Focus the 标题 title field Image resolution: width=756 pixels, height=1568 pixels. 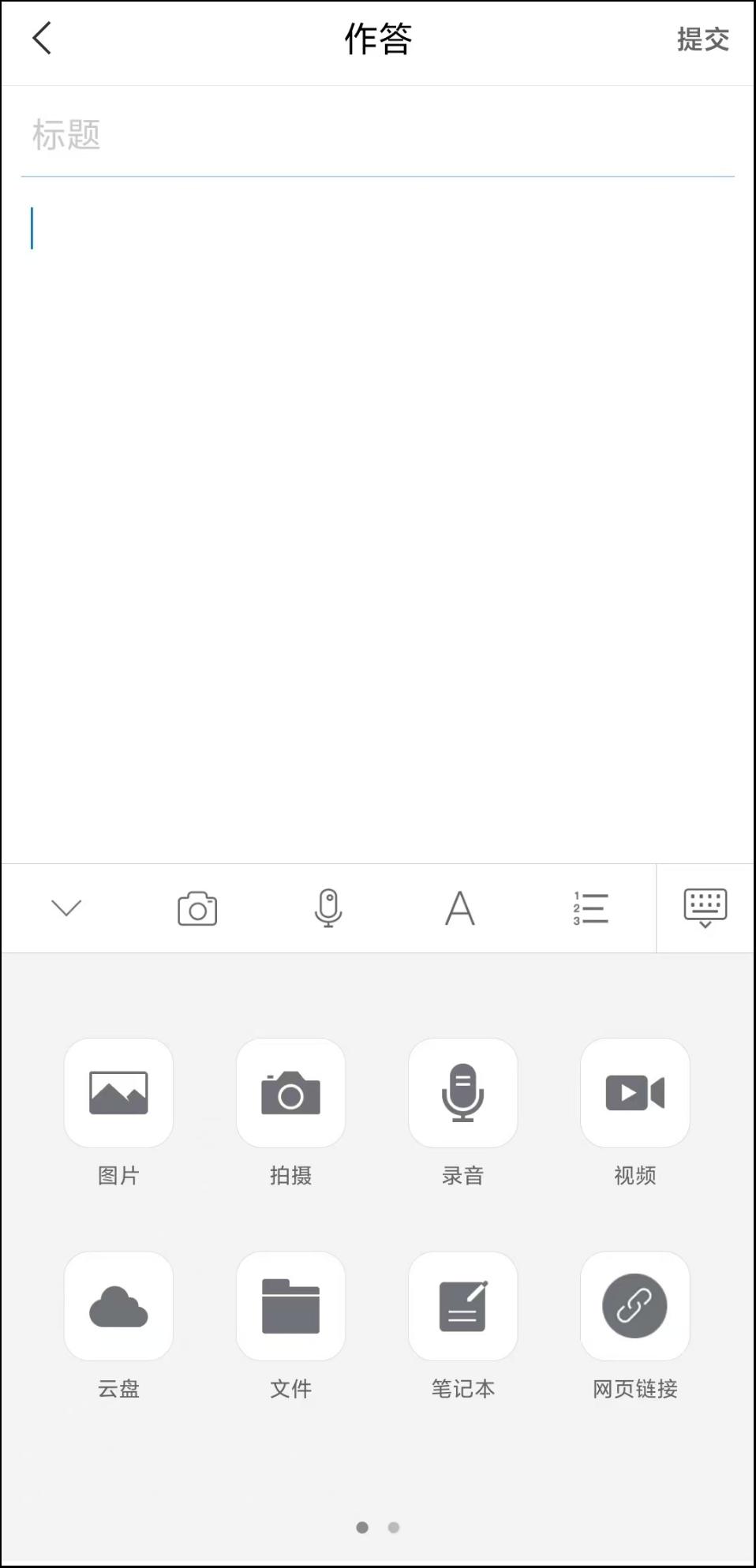[x=377, y=135]
